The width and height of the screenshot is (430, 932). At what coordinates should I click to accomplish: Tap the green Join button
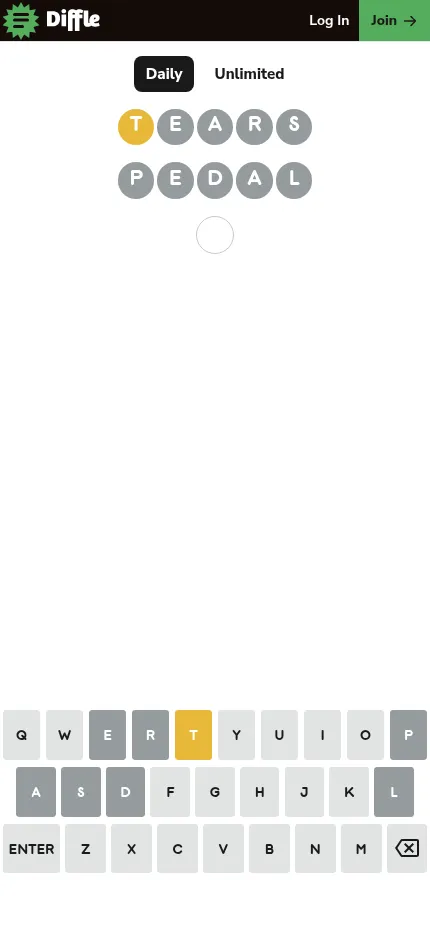pyautogui.click(x=394, y=20)
